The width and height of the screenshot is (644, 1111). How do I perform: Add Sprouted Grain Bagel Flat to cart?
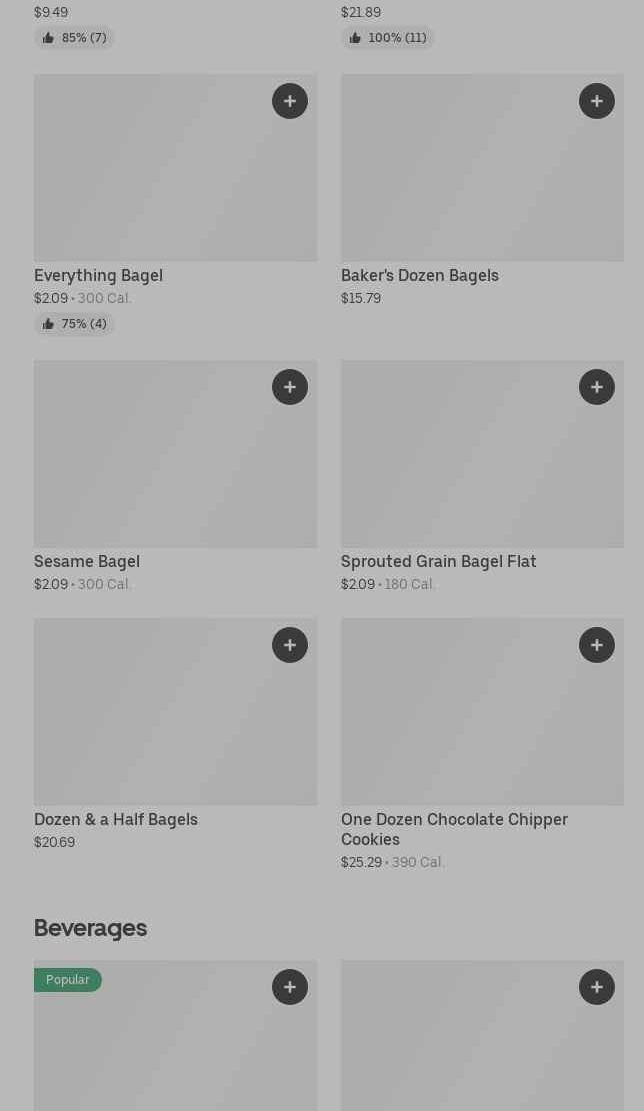coord(597,387)
